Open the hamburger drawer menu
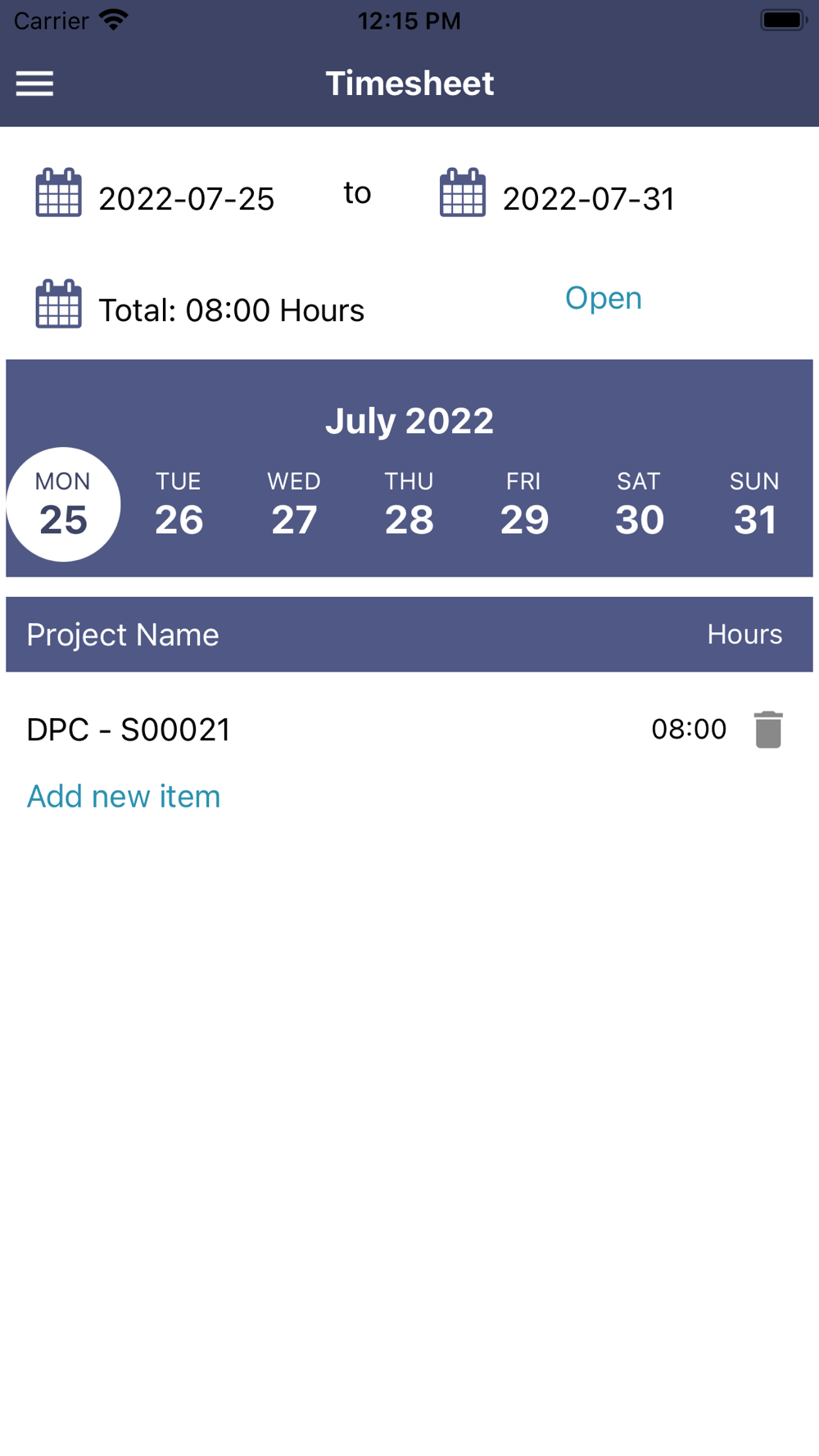 [x=34, y=84]
